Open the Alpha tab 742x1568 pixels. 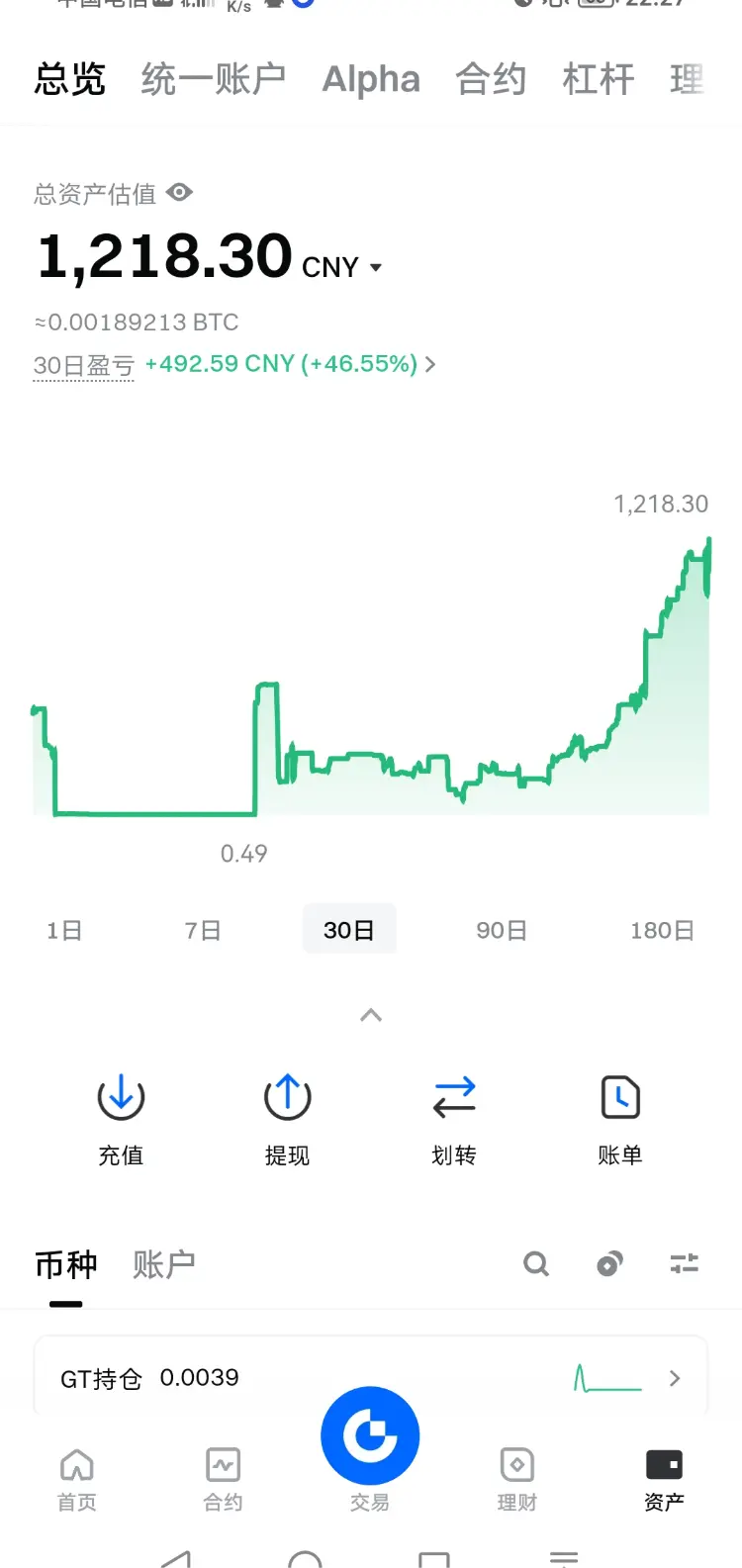tap(371, 79)
